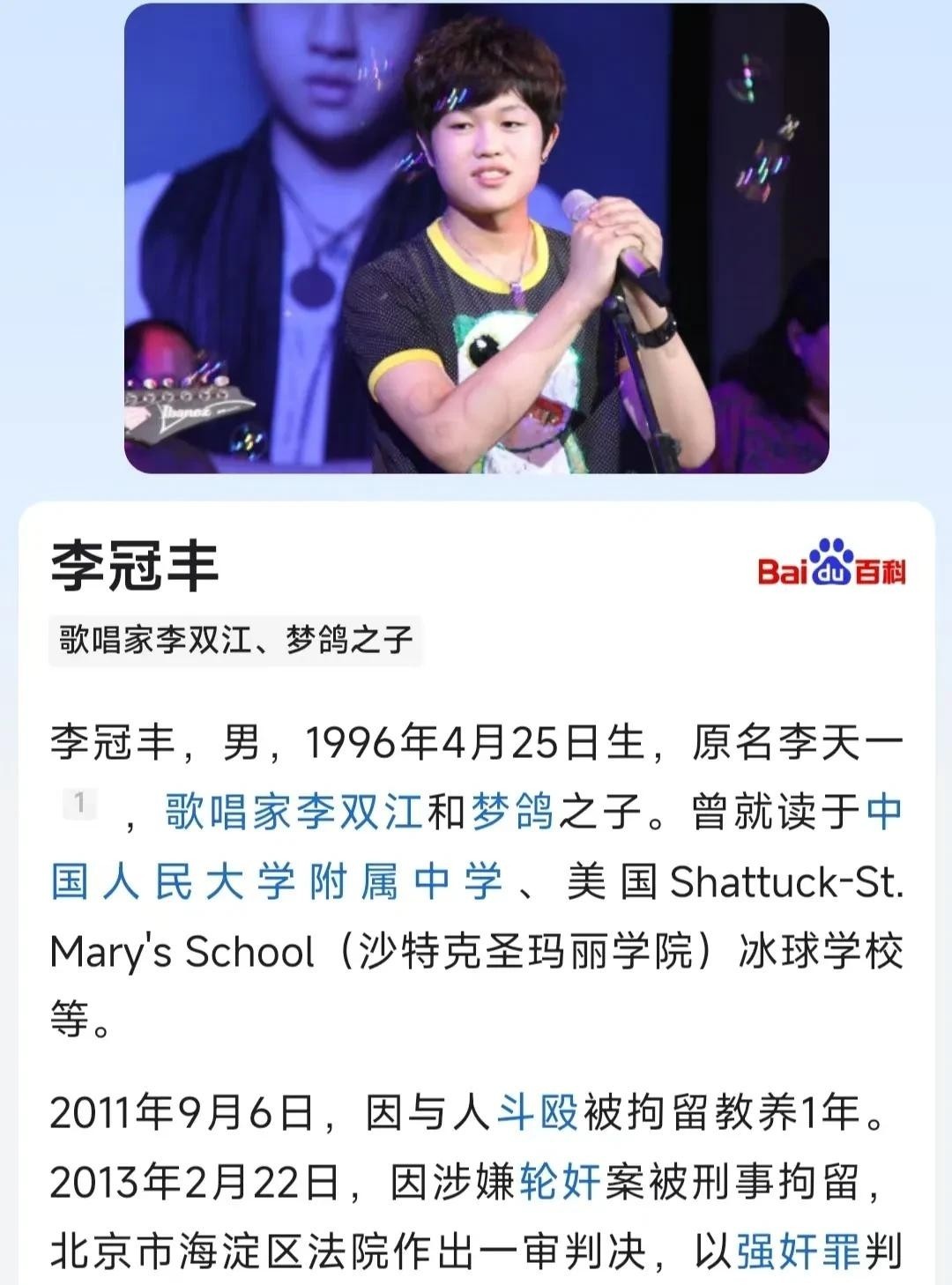
Task: Open the 梦鸽 link
Action: (x=512, y=812)
